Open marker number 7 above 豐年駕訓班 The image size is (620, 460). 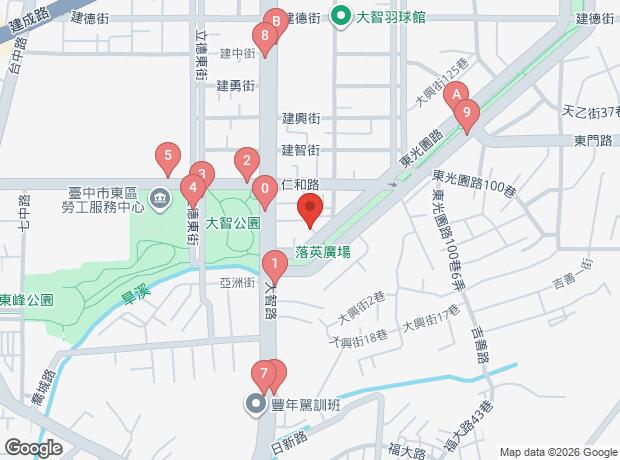[x=264, y=376]
